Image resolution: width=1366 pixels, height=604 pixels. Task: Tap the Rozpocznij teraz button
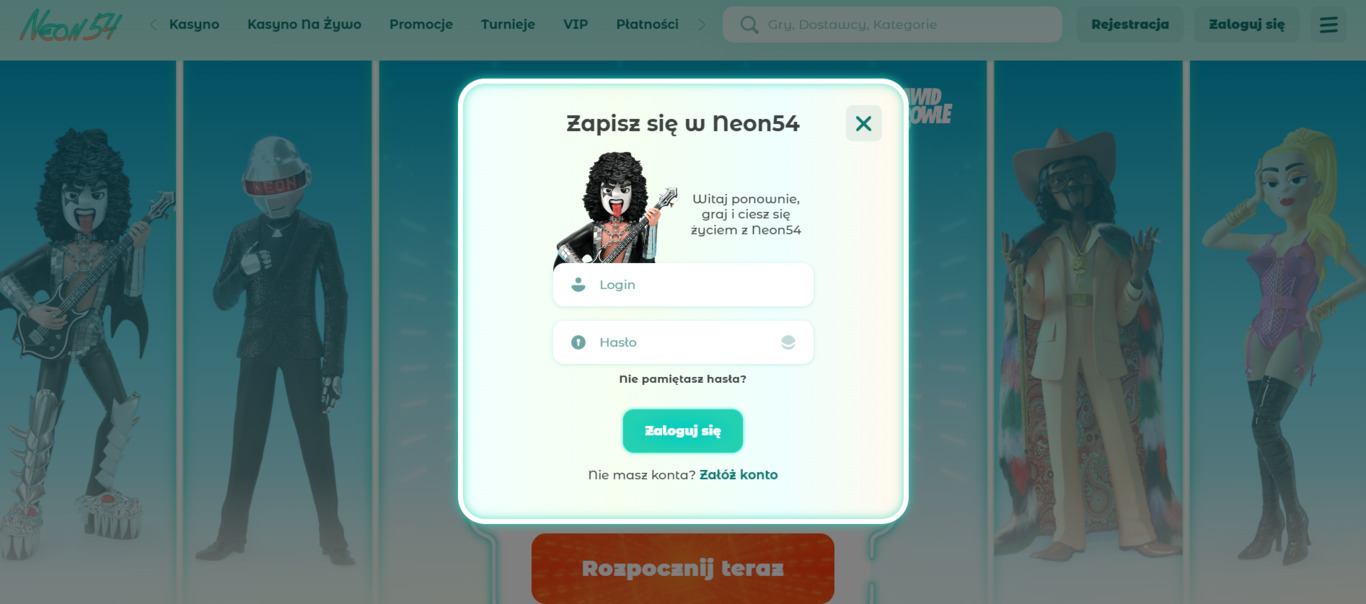682,568
